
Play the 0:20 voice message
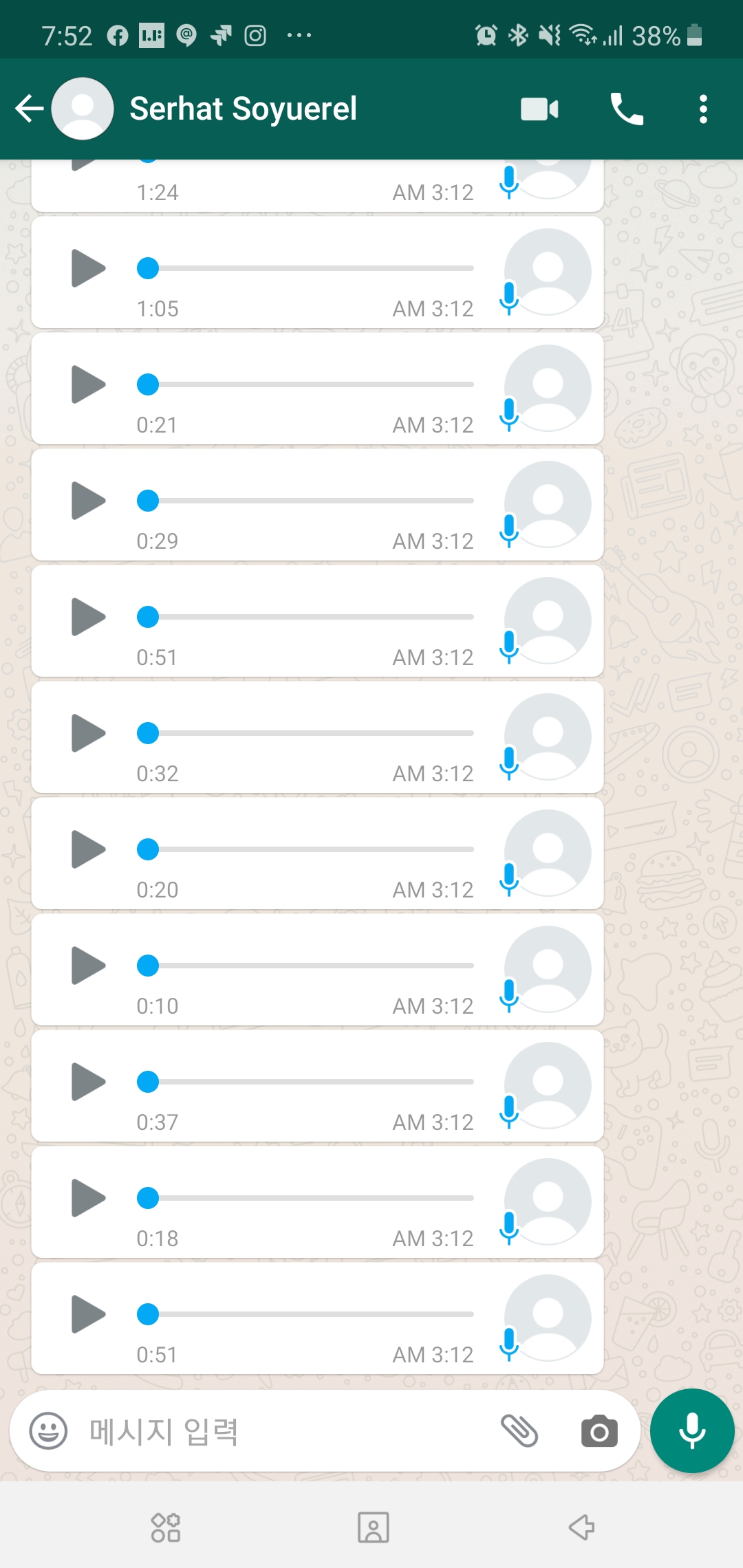pos(88,849)
